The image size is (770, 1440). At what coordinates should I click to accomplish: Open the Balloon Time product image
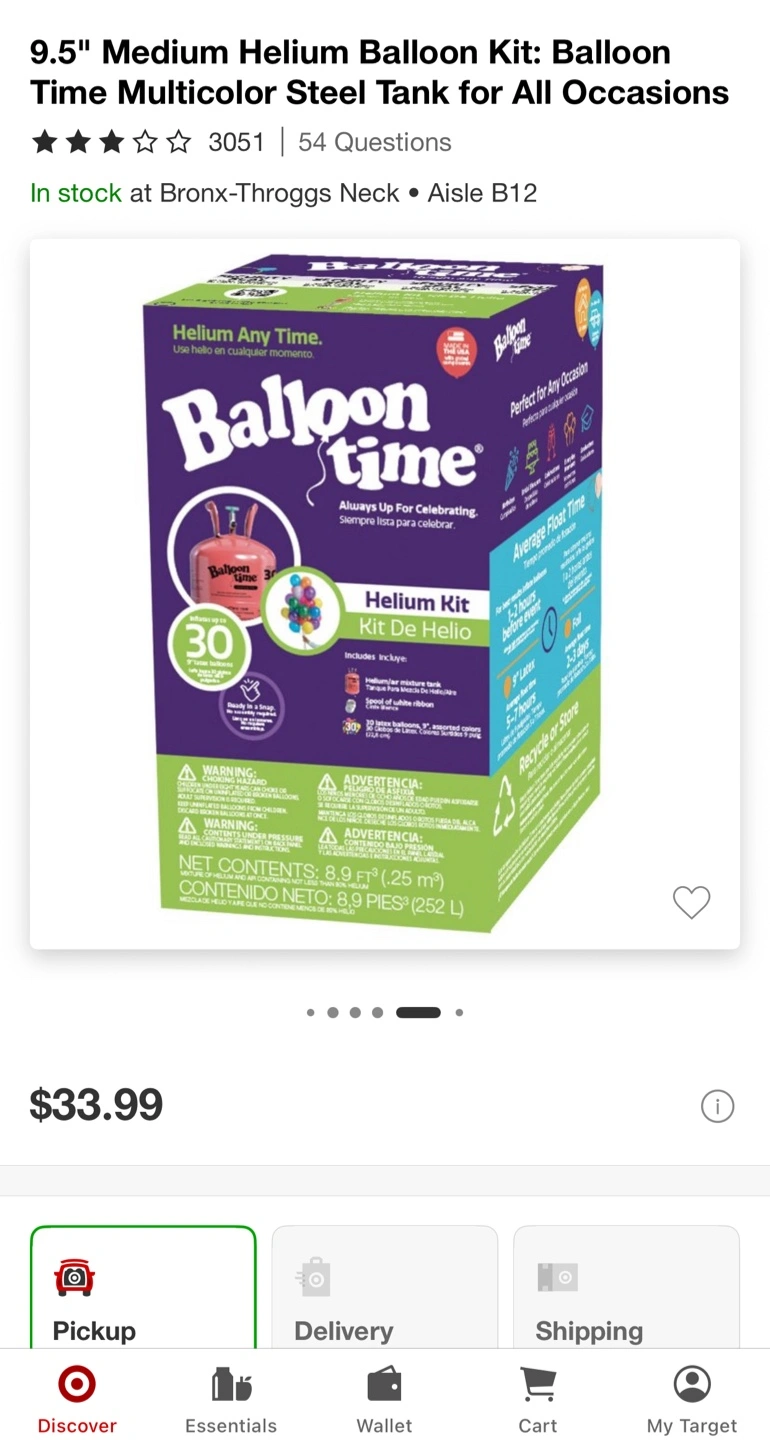pyautogui.click(x=385, y=594)
